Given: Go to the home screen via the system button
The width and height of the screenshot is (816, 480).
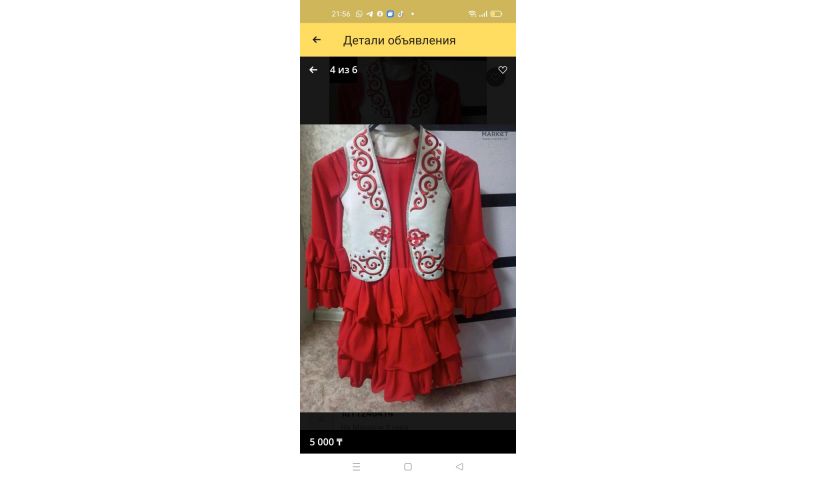Looking at the screenshot, I should (408, 467).
